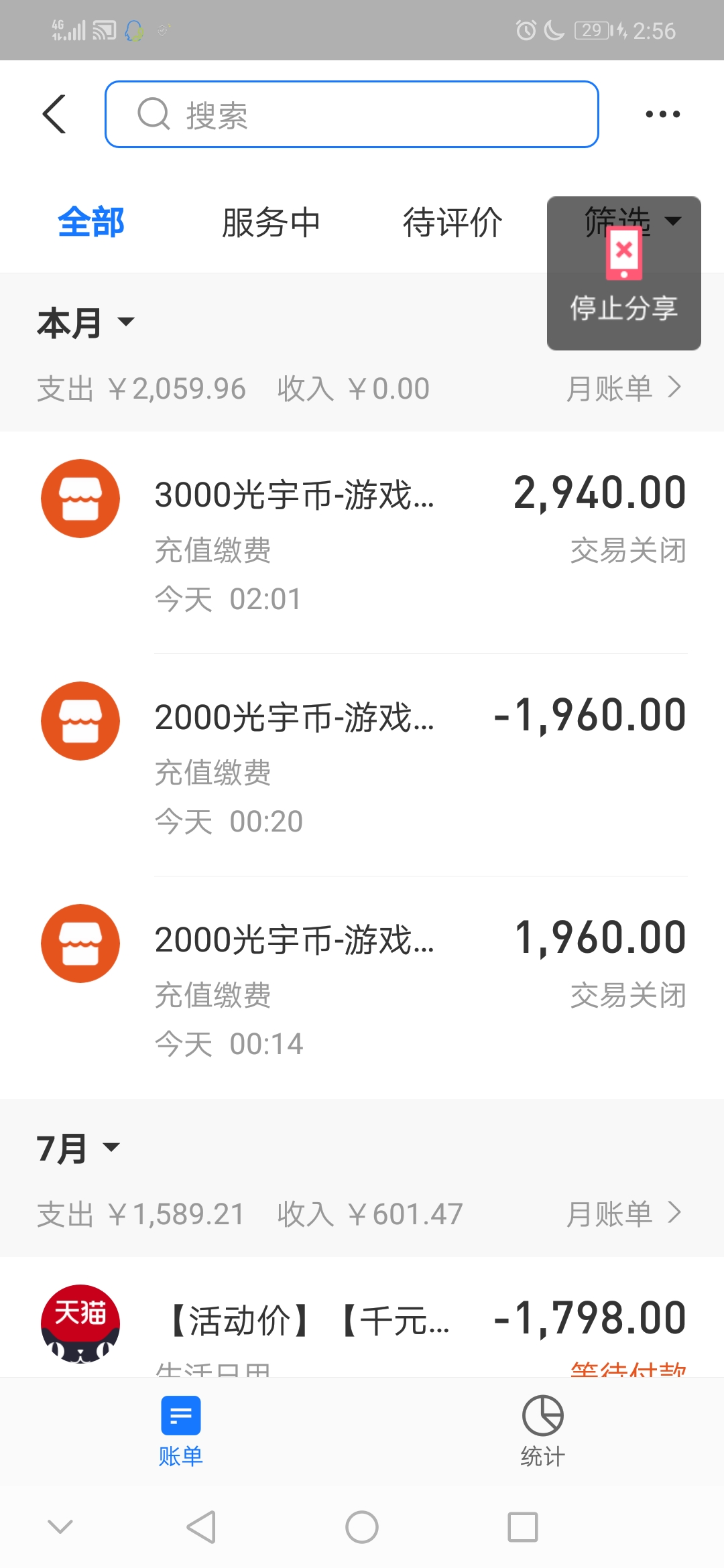This screenshot has height=1568, width=724.
Task: Select the 全部 tab
Action: [x=91, y=222]
